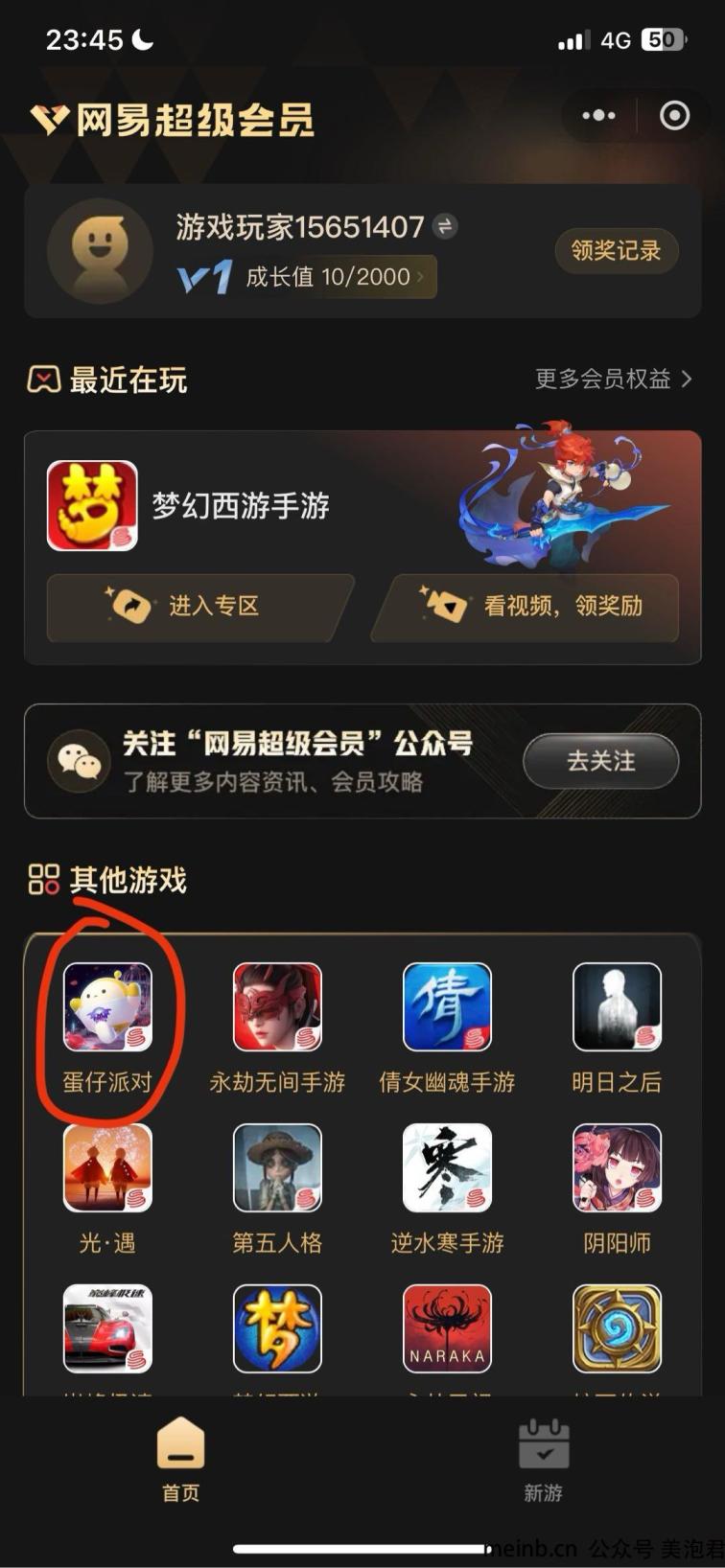
Task: Tap 进入专区 for 梦幻西游手游
Action: pos(199,607)
